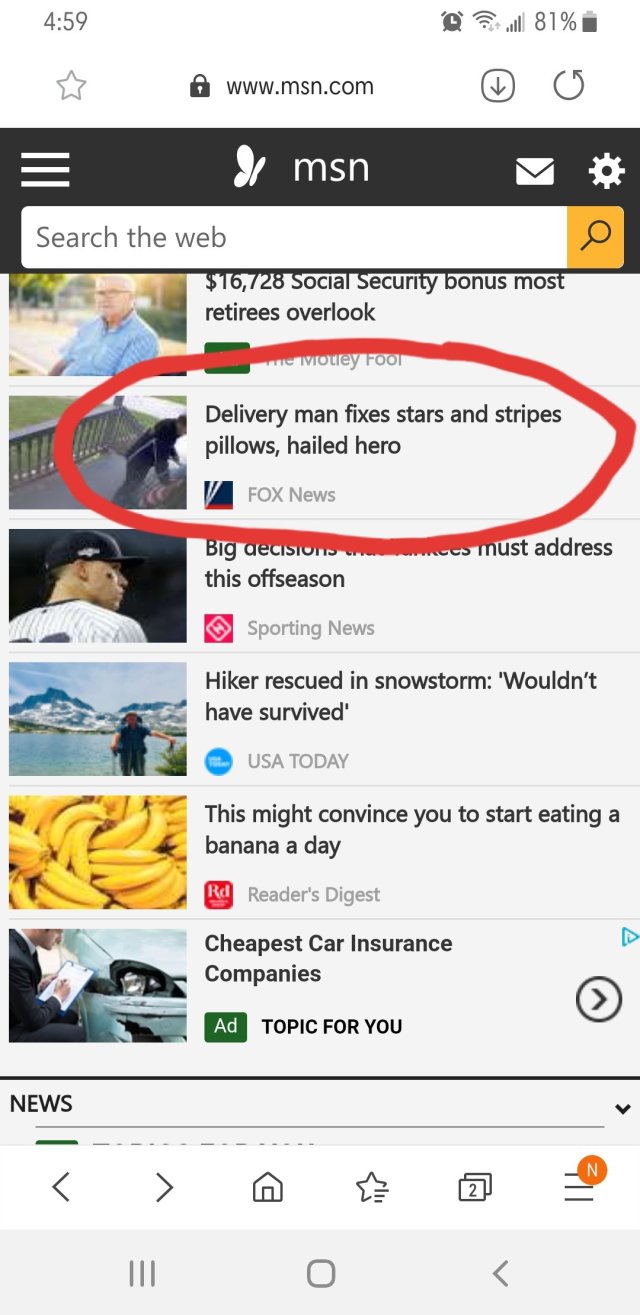Image resolution: width=640 pixels, height=1315 pixels.
Task: Open the MSN hamburger menu
Action: click(45, 169)
